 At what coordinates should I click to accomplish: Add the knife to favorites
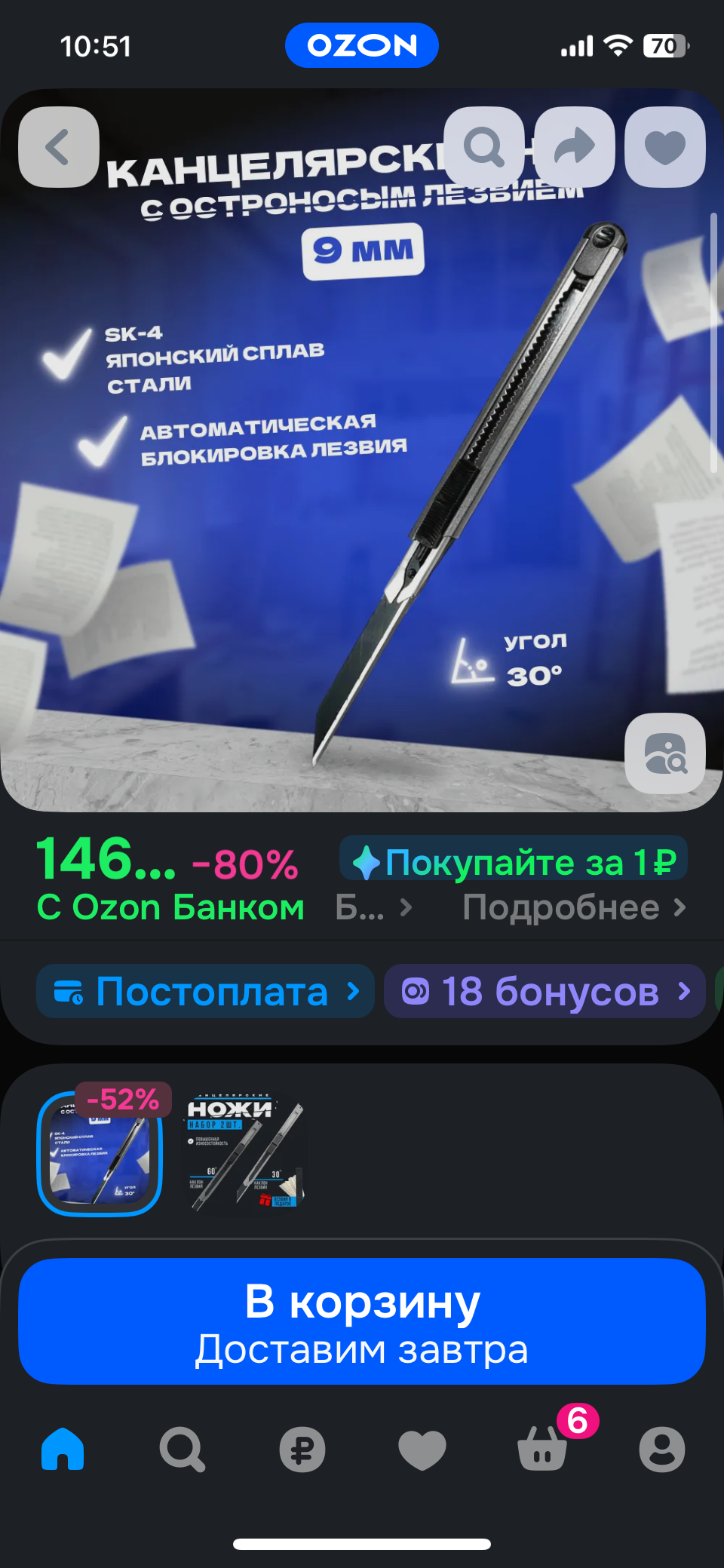click(x=665, y=147)
